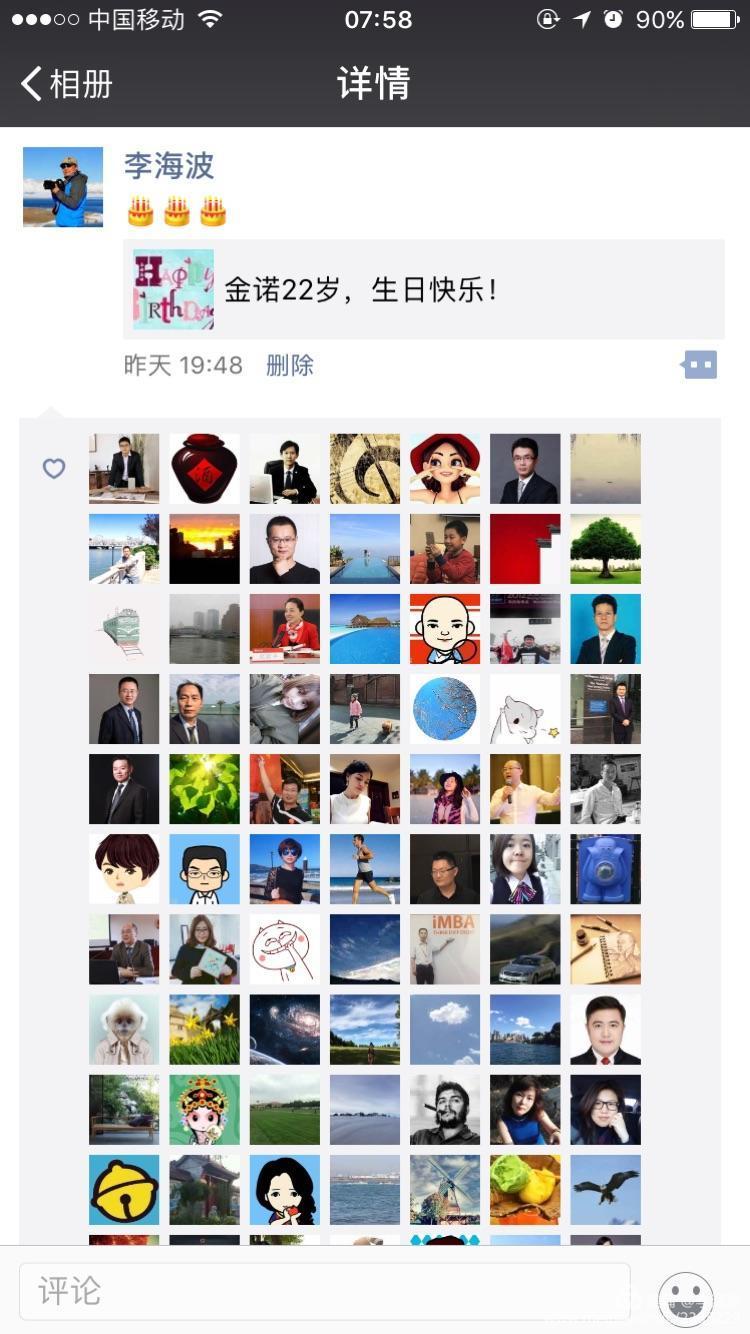Open the emoji picker smiley button
Viewport: 750px width, 1334px height.
[x=686, y=1298]
